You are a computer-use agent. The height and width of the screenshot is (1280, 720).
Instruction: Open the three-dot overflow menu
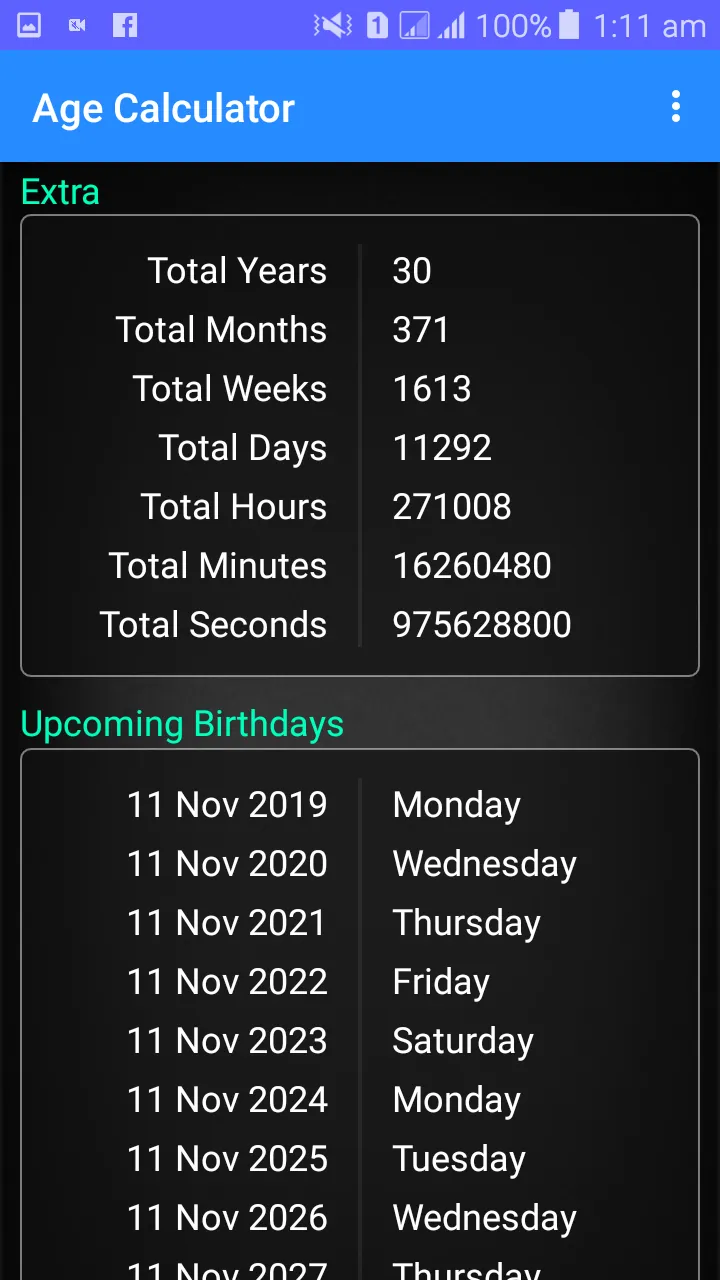[x=676, y=107]
